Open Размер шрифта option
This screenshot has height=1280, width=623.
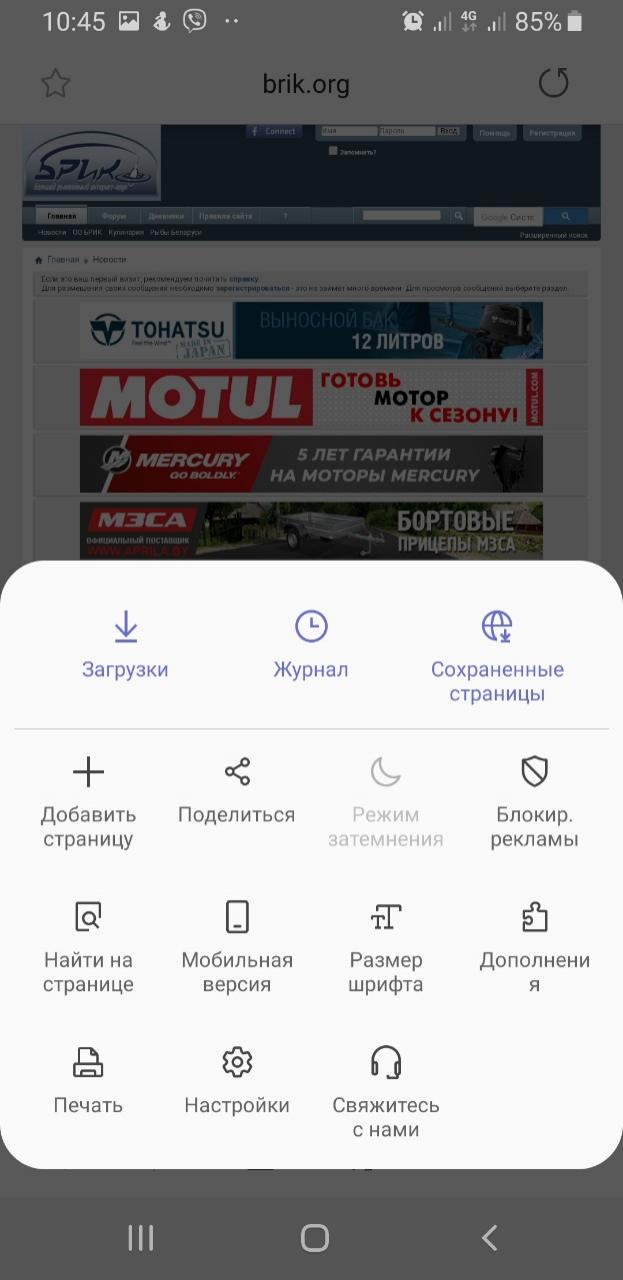tap(386, 946)
